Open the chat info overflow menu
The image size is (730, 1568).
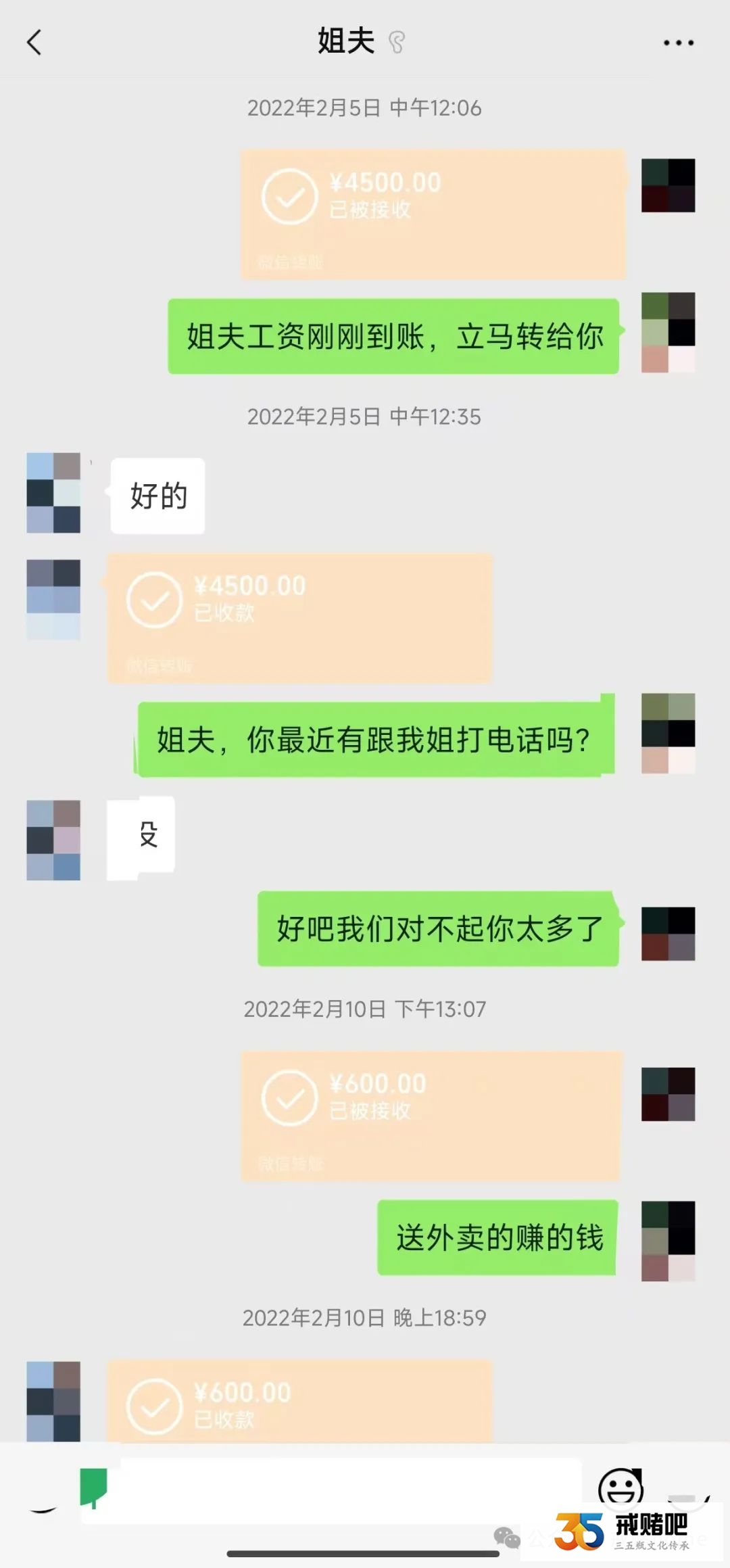(x=678, y=43)
